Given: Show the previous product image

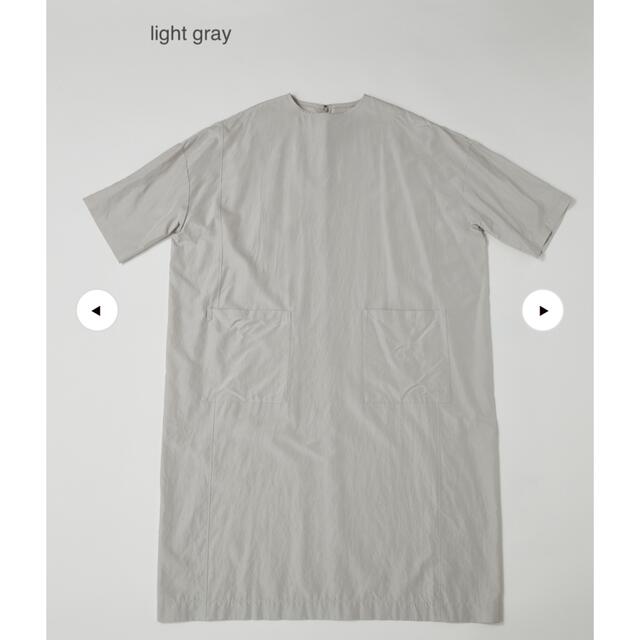Looking at the screenshot, I should [97, 311].
